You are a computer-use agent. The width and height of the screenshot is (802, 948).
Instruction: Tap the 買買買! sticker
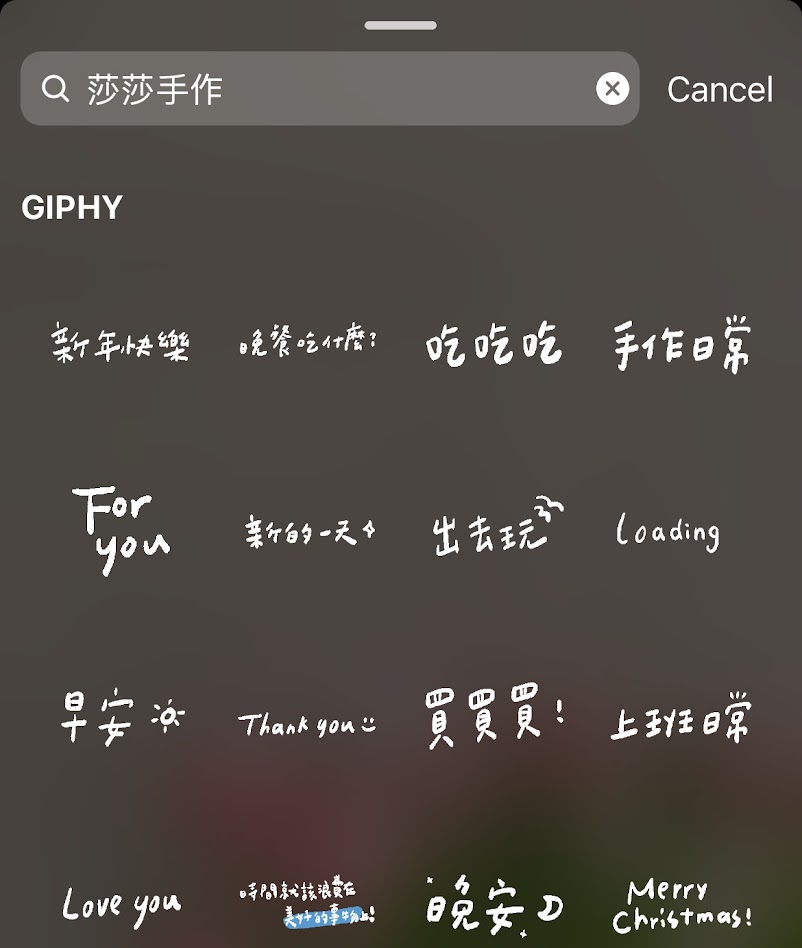[490, 717]
